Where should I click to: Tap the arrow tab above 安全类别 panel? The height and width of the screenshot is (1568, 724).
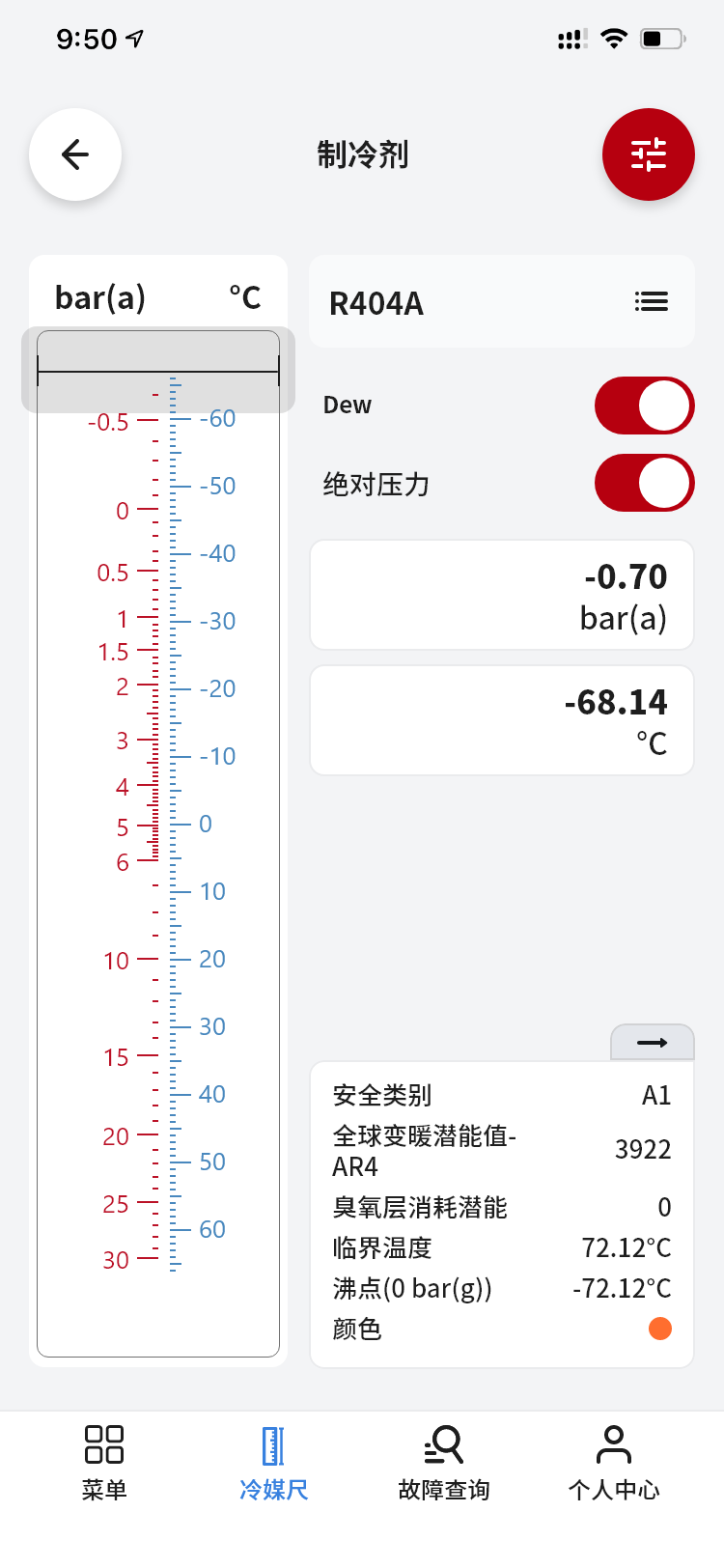[x=653, y=1043]
